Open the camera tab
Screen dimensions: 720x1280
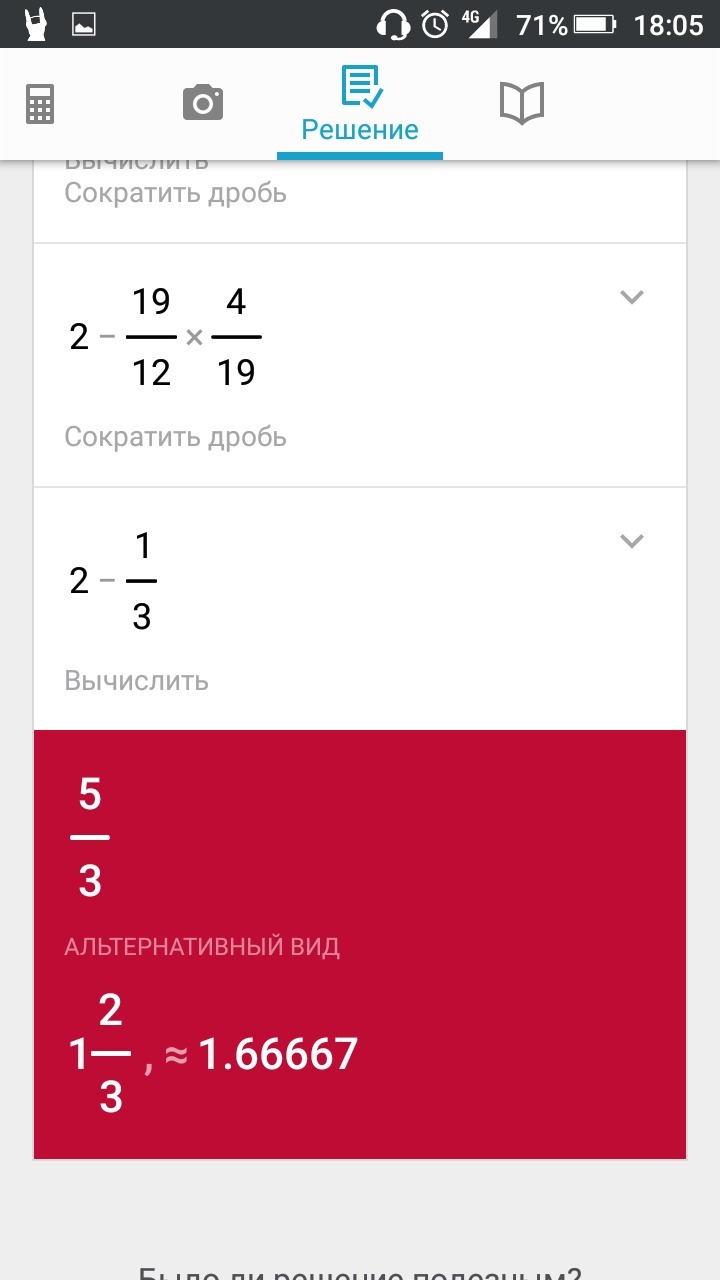202,103
